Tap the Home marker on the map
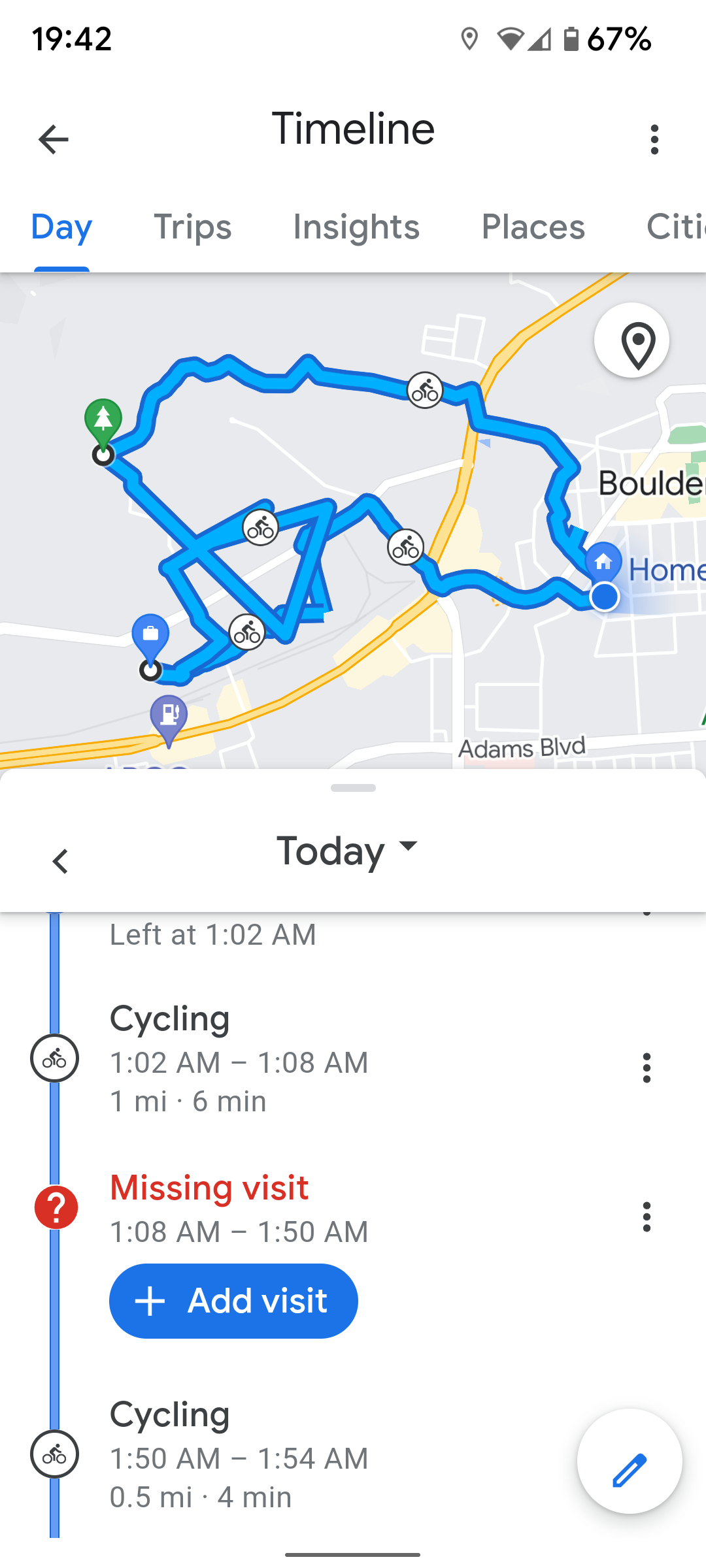Image resolution: width=706 pixels, height=1568 pixels. pos(603,561)
